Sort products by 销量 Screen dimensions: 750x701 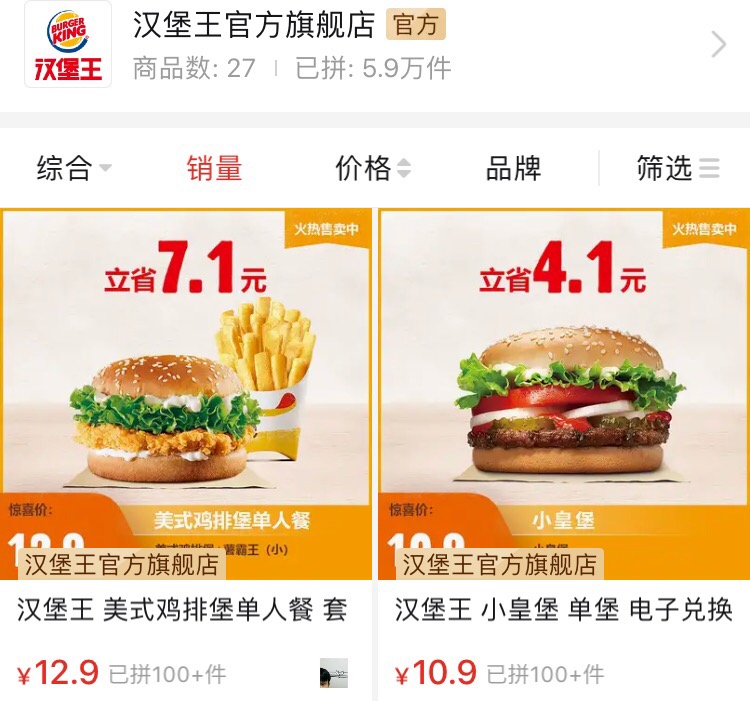coord(214,168)
